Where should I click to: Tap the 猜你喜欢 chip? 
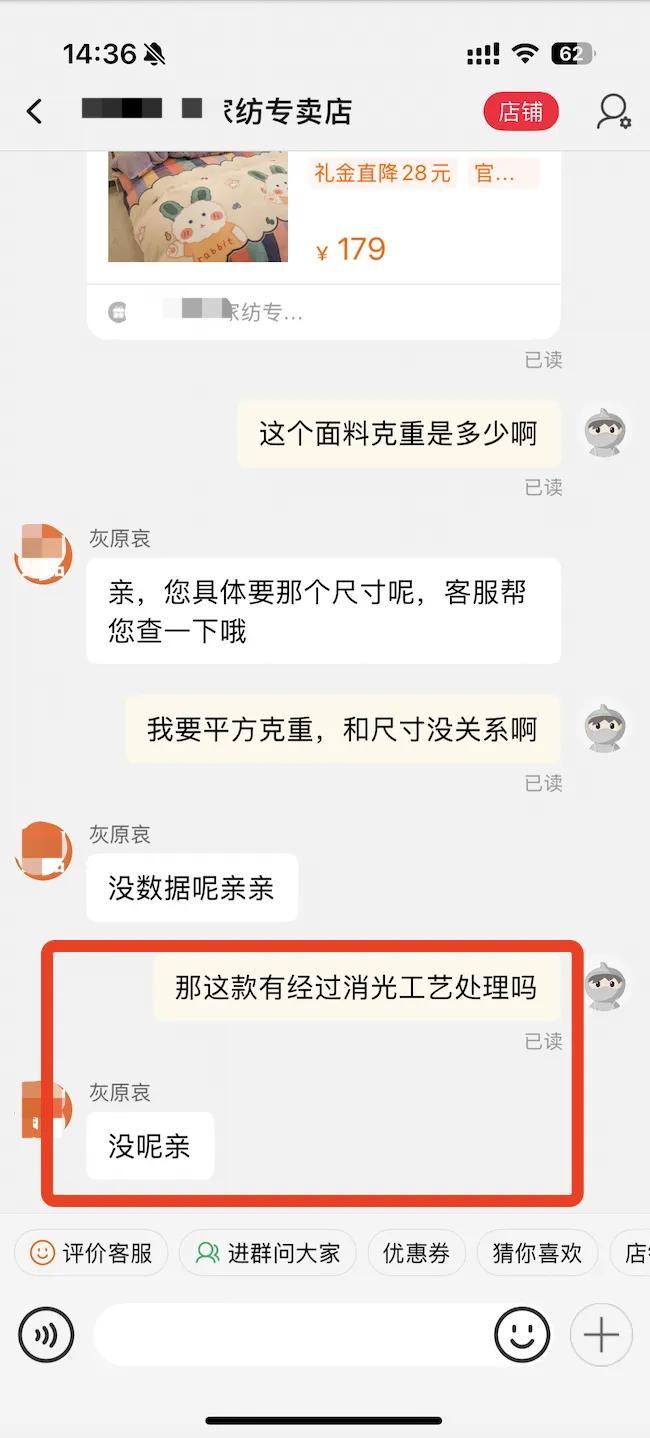tap(537, 1253)
